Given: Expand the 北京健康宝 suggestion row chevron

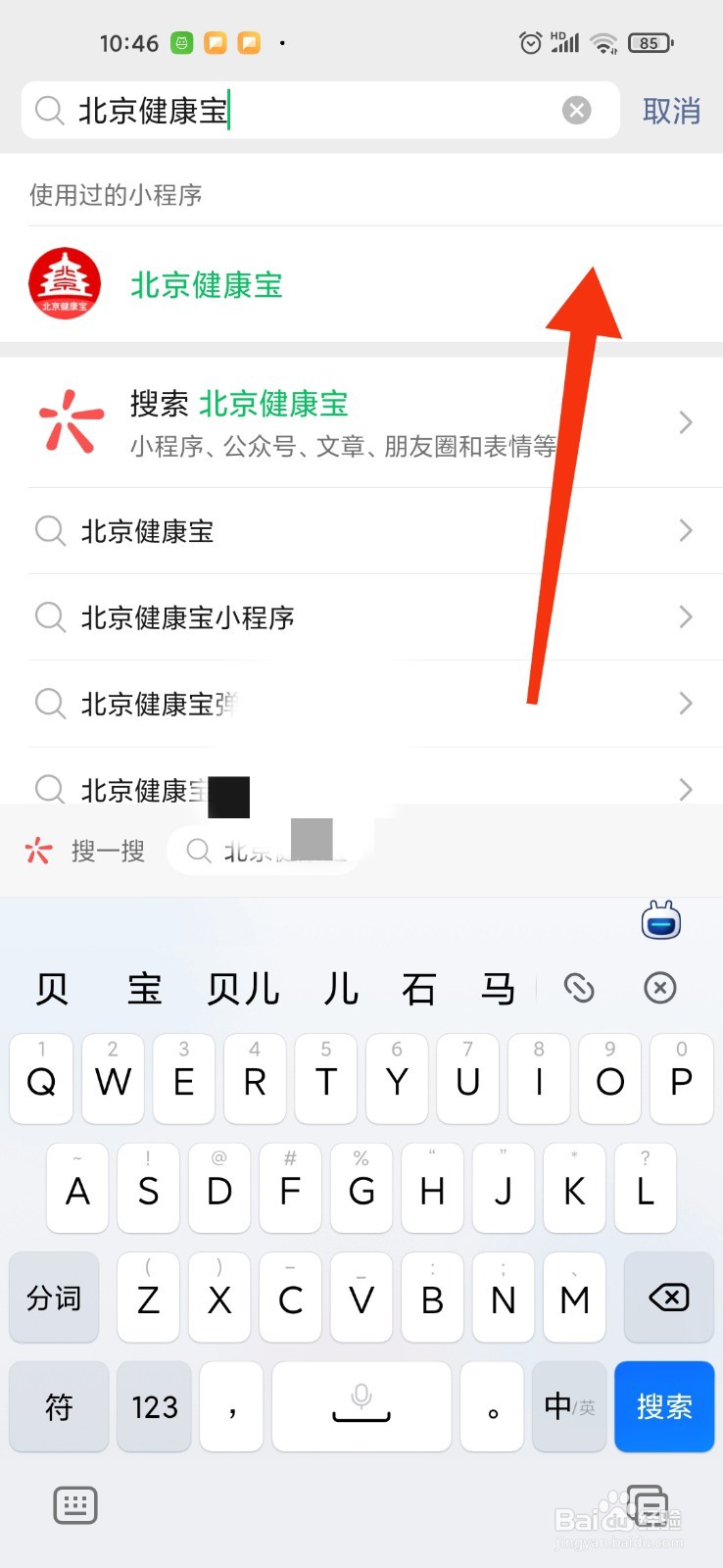Looking at the screenshot, I should coord(685,531).
